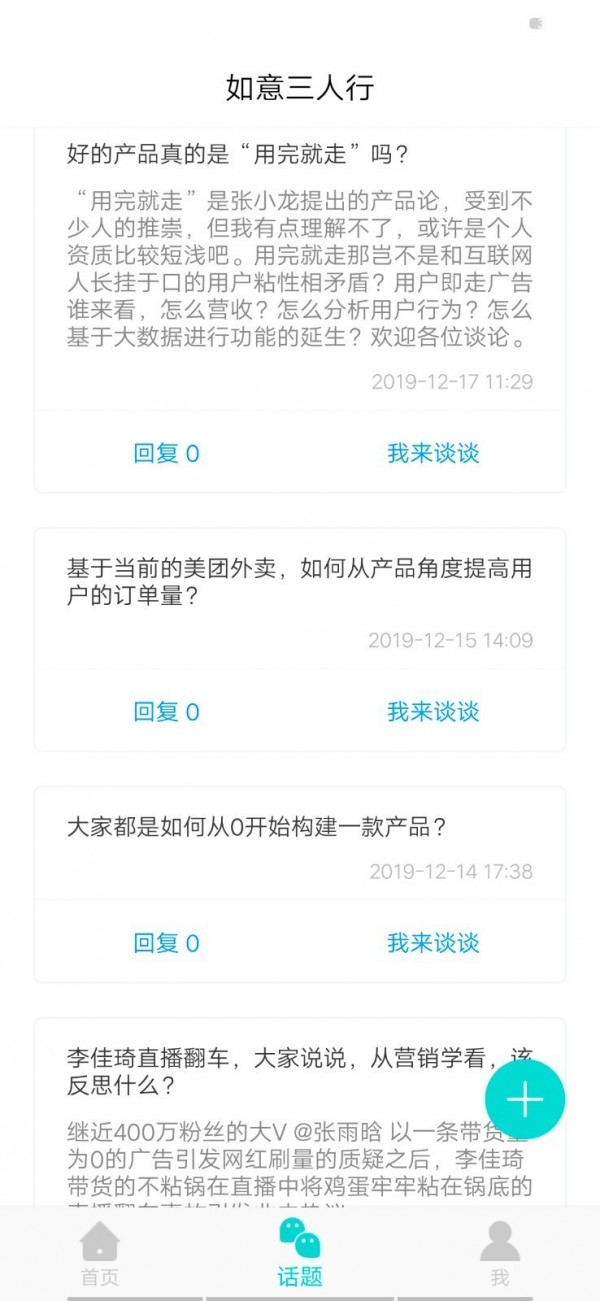Tap 回复 0 under the 用完就走 topic

pos(166,453)
